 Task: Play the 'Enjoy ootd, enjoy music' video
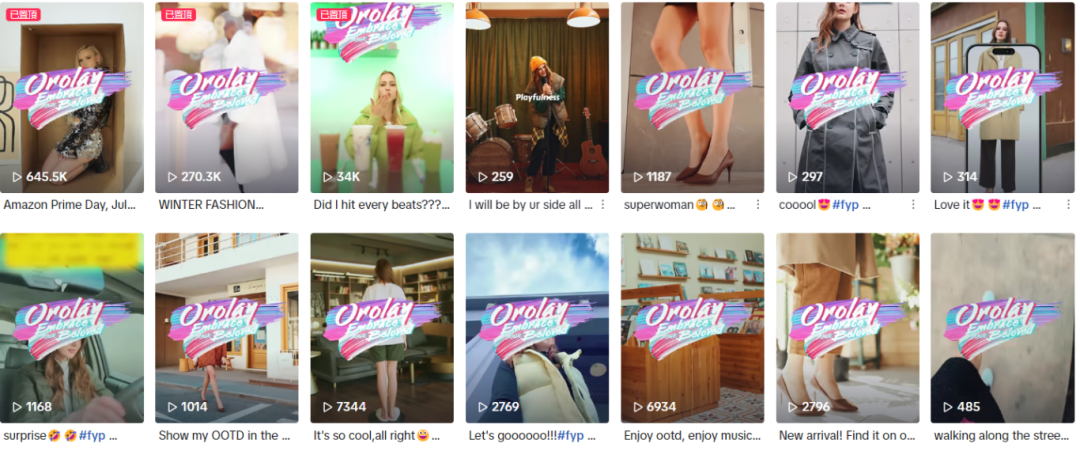point(692,328)
